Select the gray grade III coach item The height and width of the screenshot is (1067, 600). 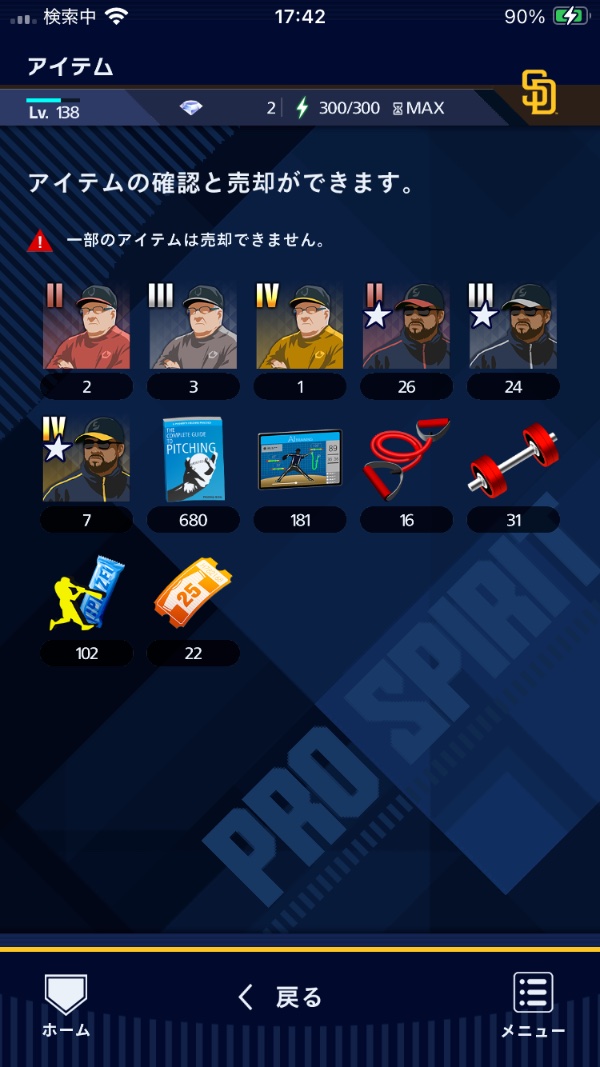coord(193,325)
